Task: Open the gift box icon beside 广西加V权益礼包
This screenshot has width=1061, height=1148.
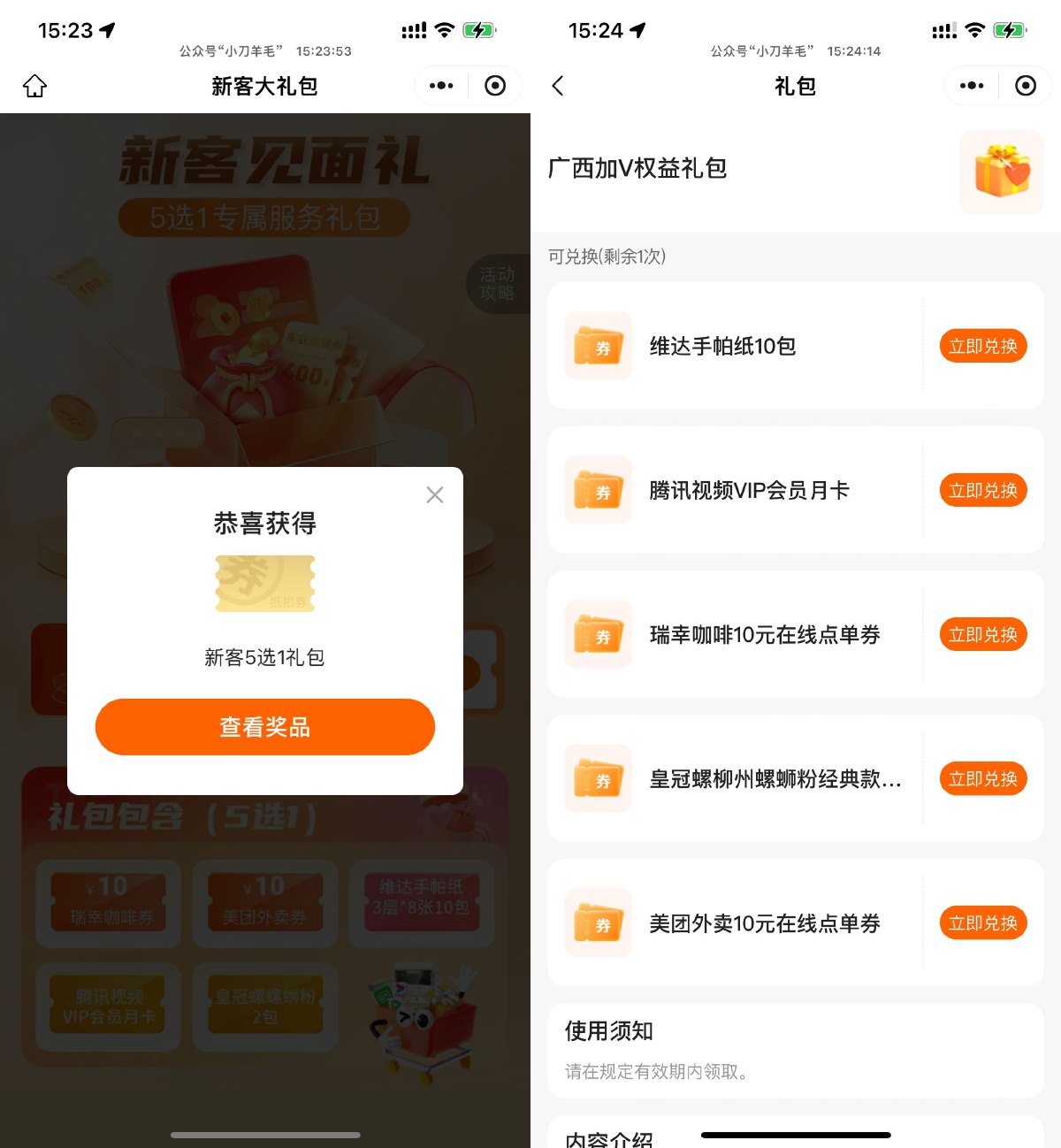Action: pos(1001,172)
